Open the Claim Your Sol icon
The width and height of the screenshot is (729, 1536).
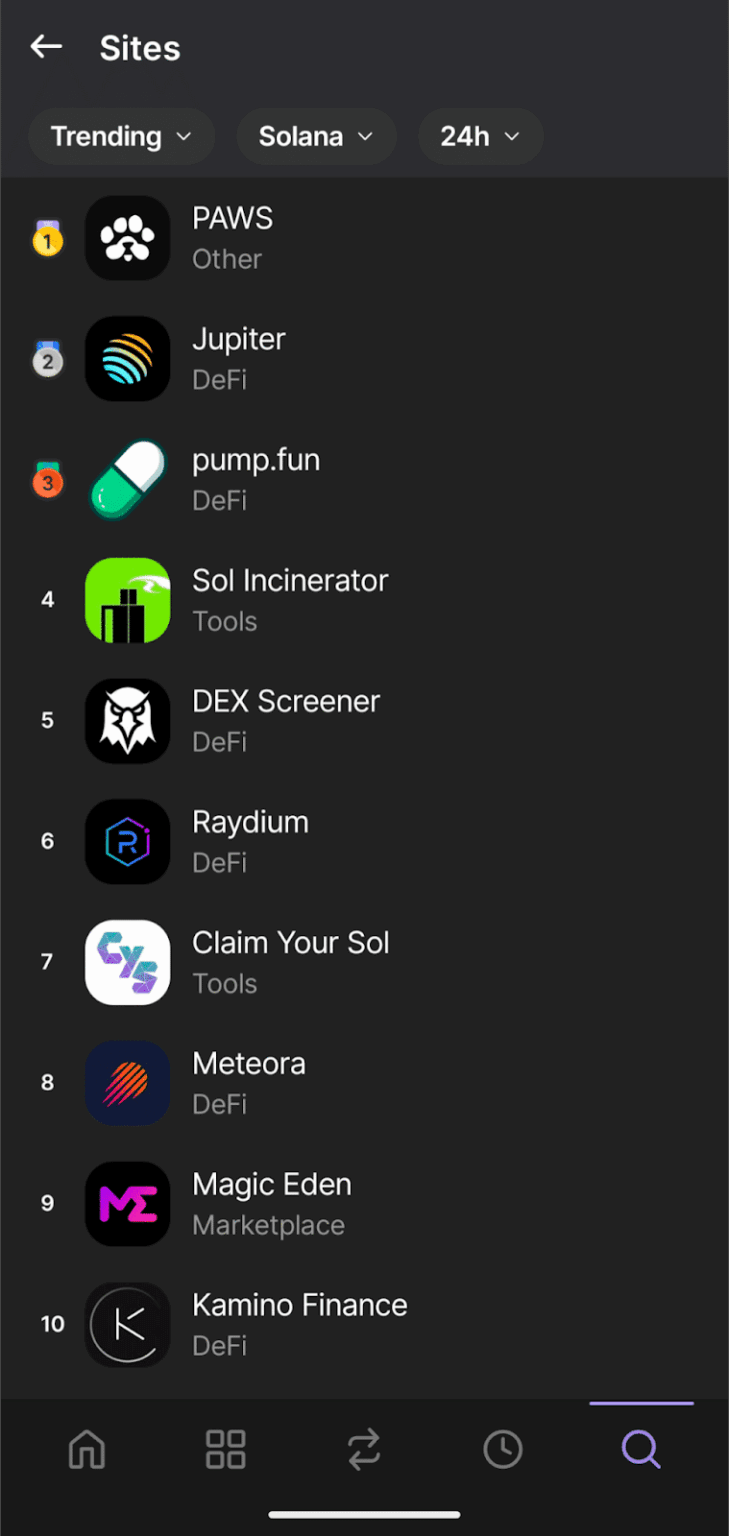pos(127,962)
